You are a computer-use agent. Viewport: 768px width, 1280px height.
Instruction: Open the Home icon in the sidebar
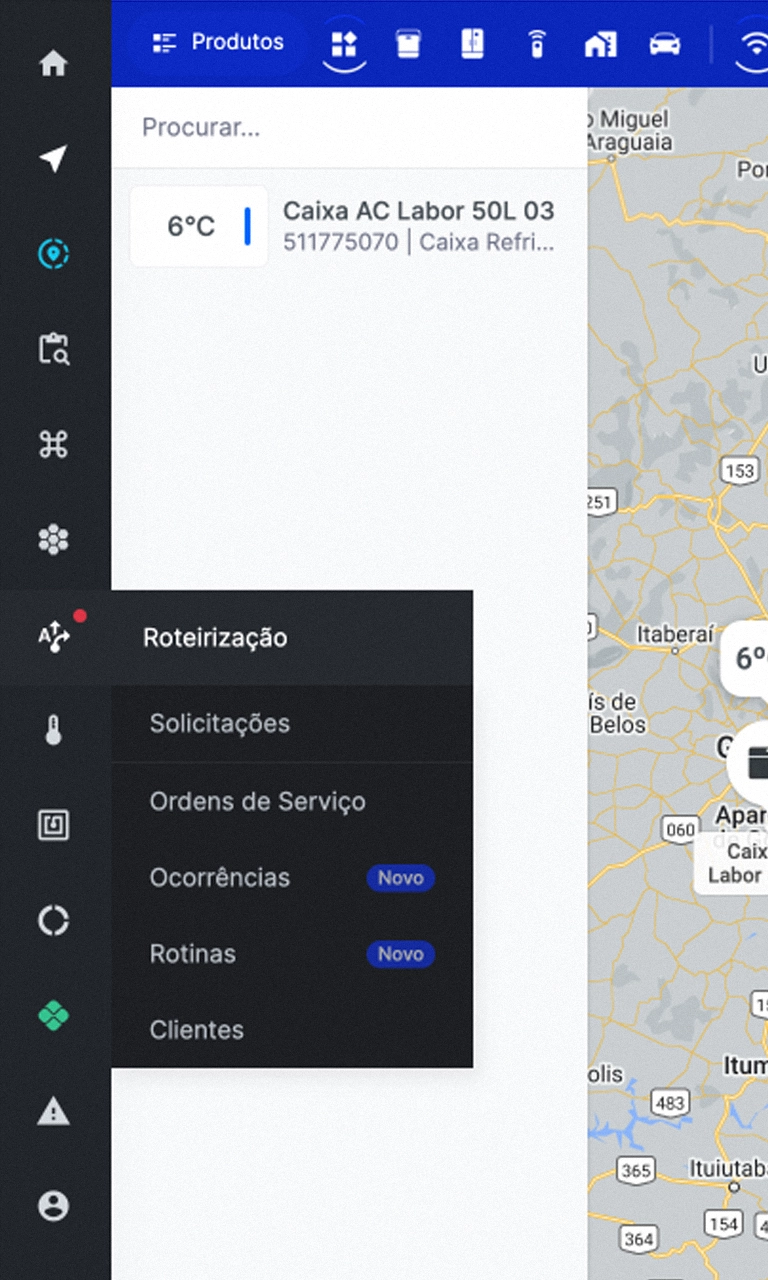(x=53, y=62)
